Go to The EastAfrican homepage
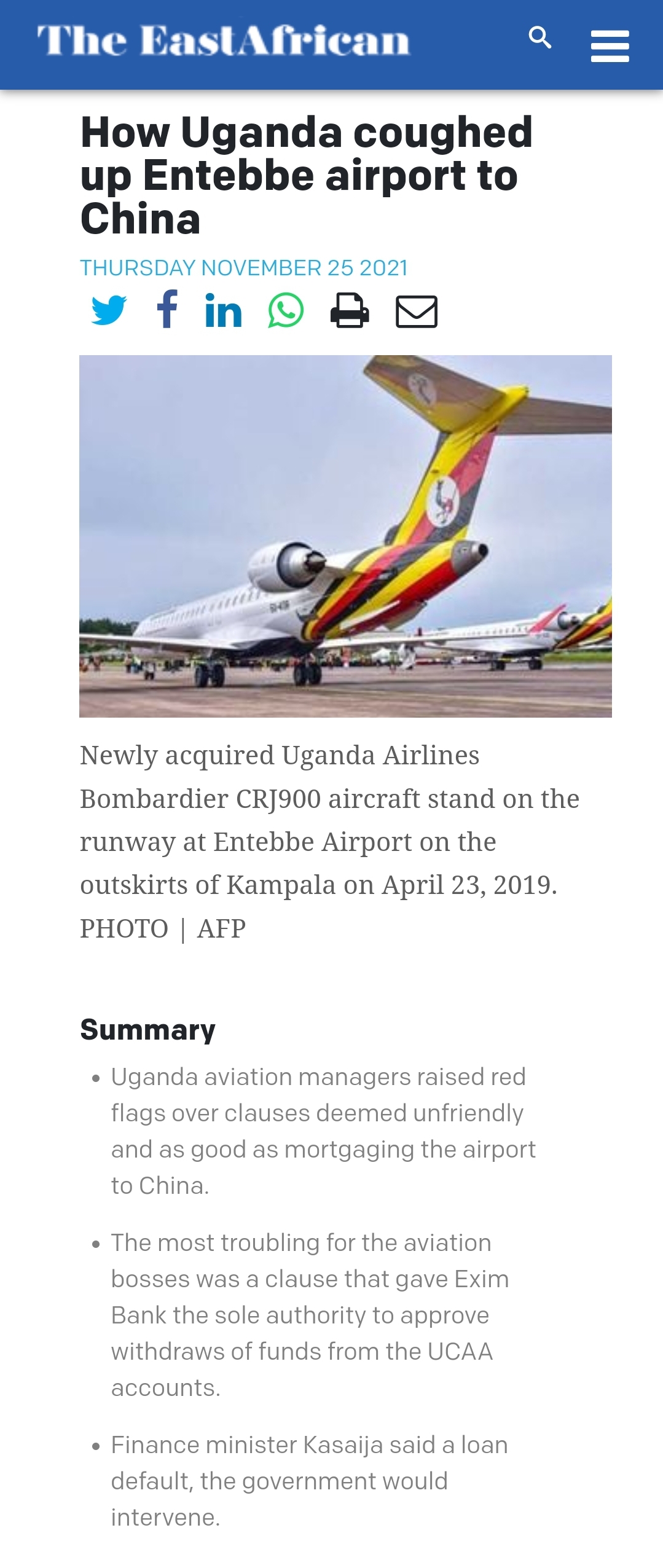Screen dimensions: 663x1568 click(x=223, y=41)
